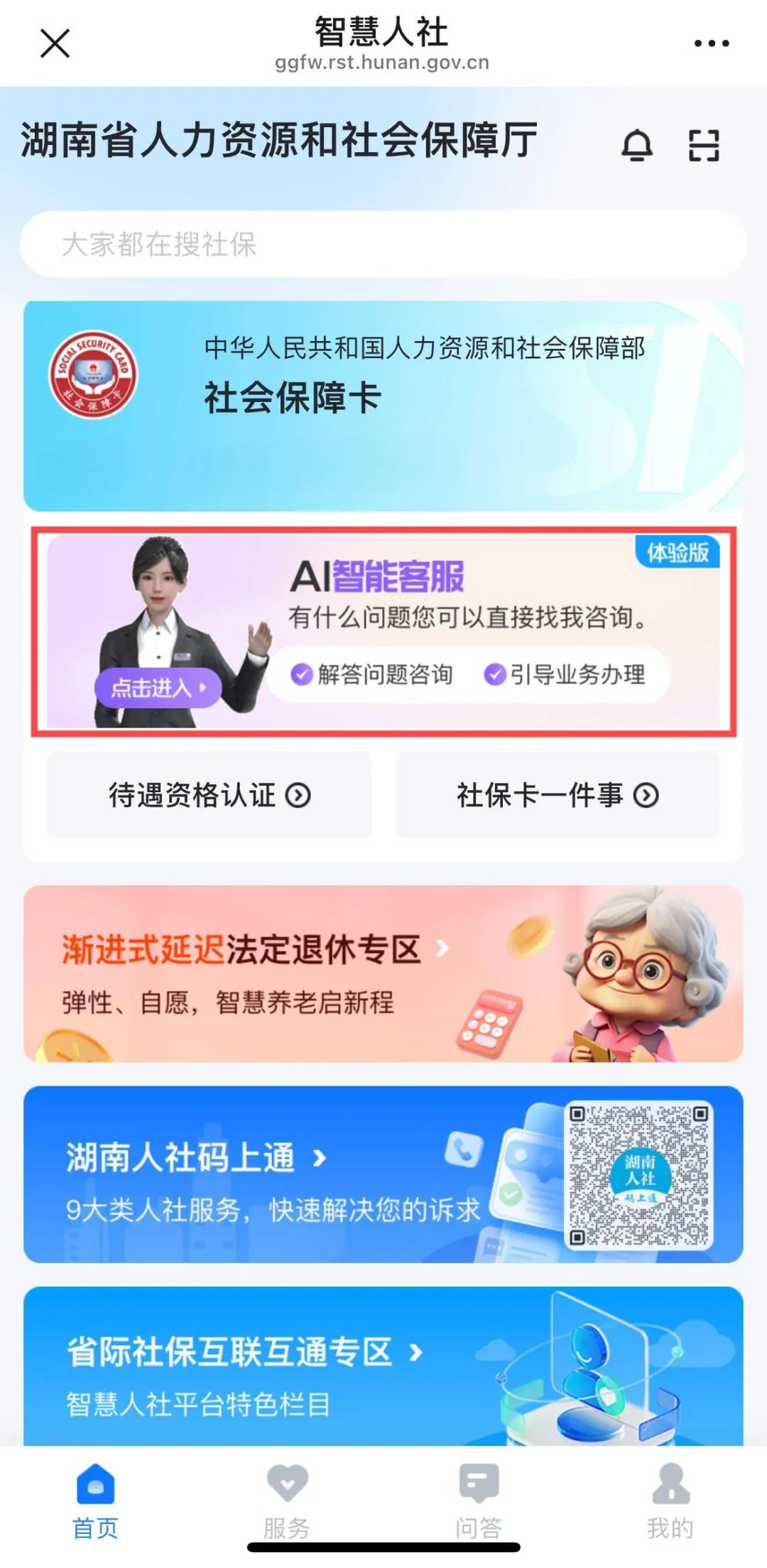Image resolution: width=767 pixels, height=1568 pixels.
Task: Open 湖南人社码上通 banner
Action: tap(383, 1174)
